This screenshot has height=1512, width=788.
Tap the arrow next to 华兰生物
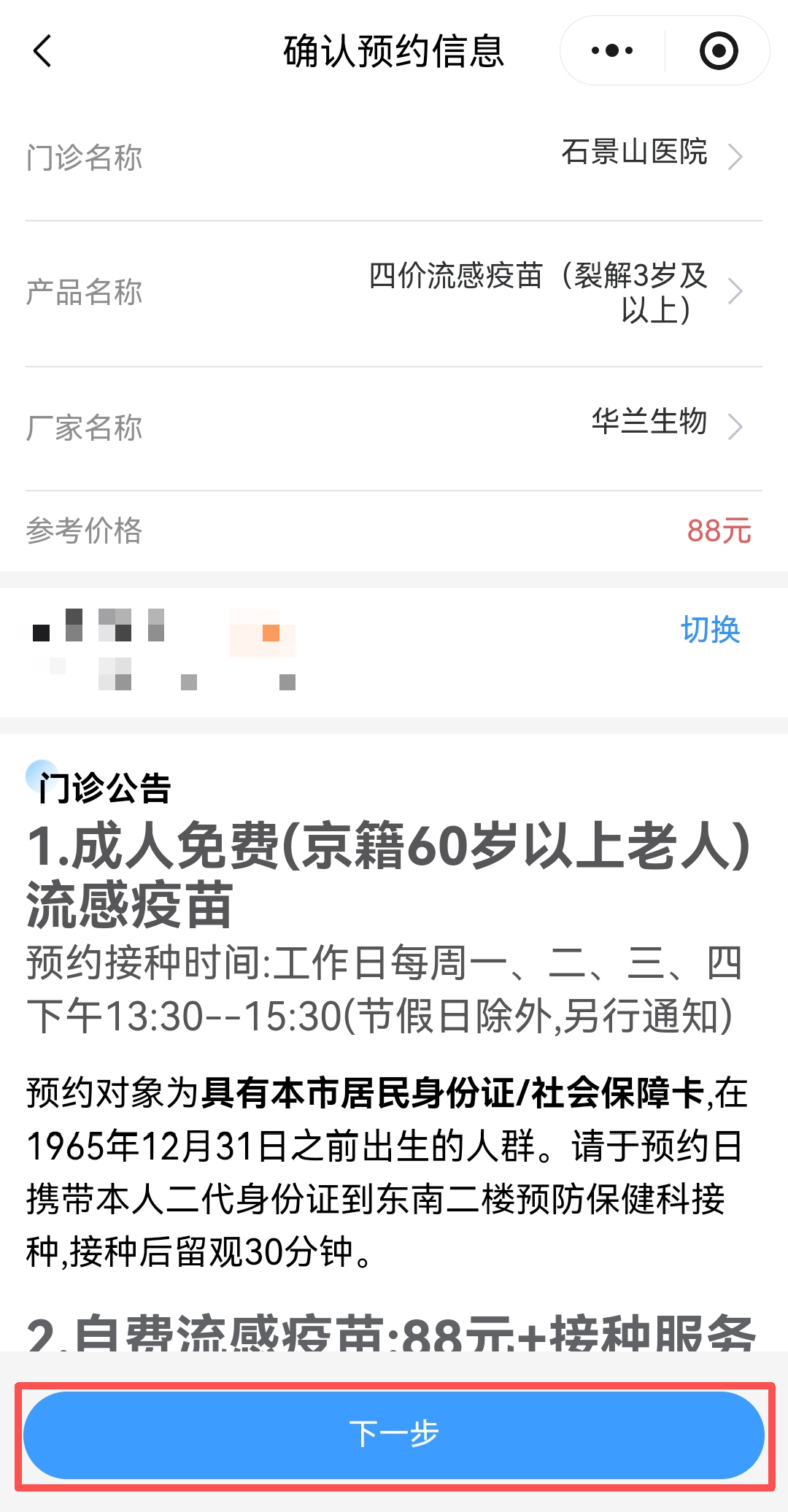737,426
